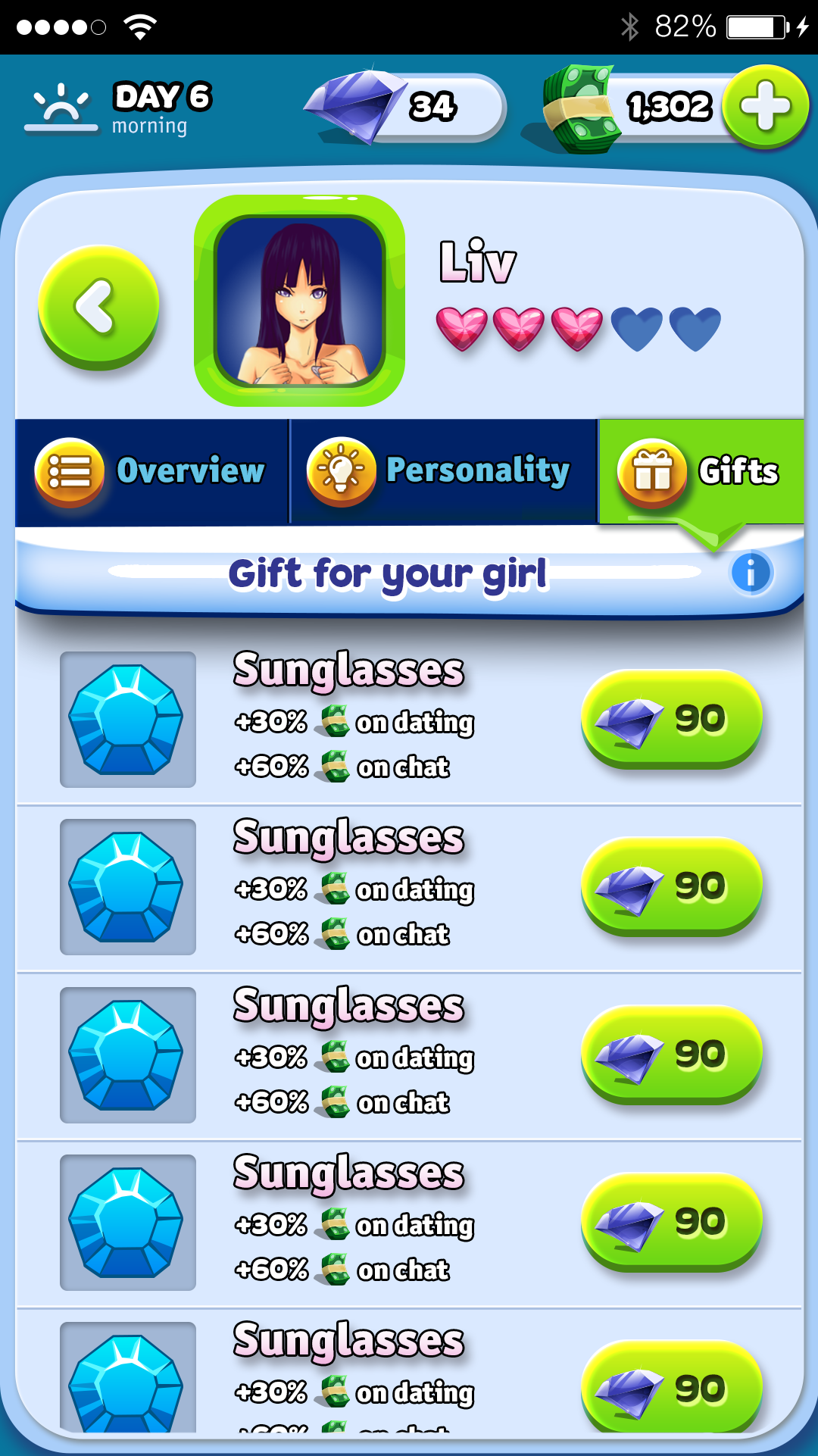Open the gift info icon
The image size is (818, 1456).
pos(751,573)
